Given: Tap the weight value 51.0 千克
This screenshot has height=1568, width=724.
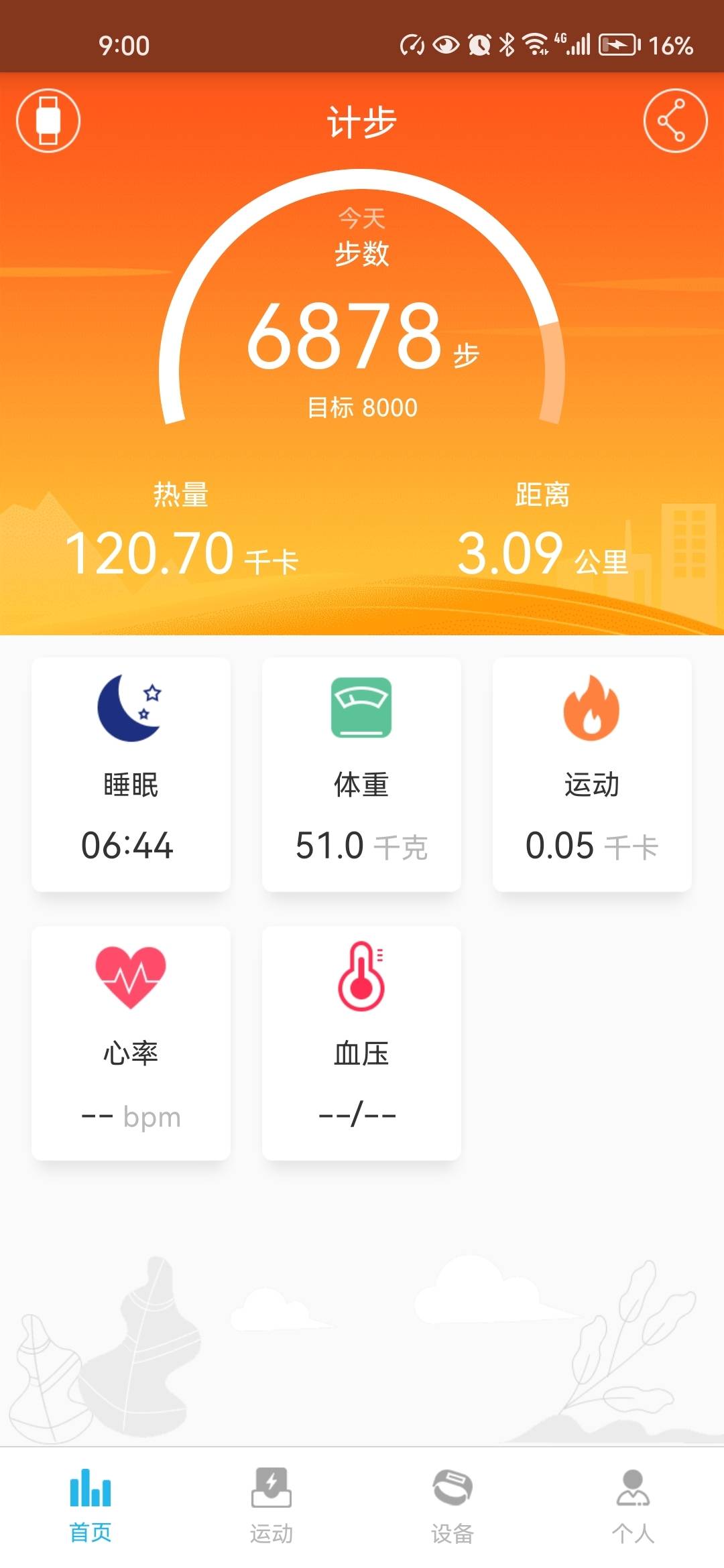Looking at the screenshot, I should point(361,846).
